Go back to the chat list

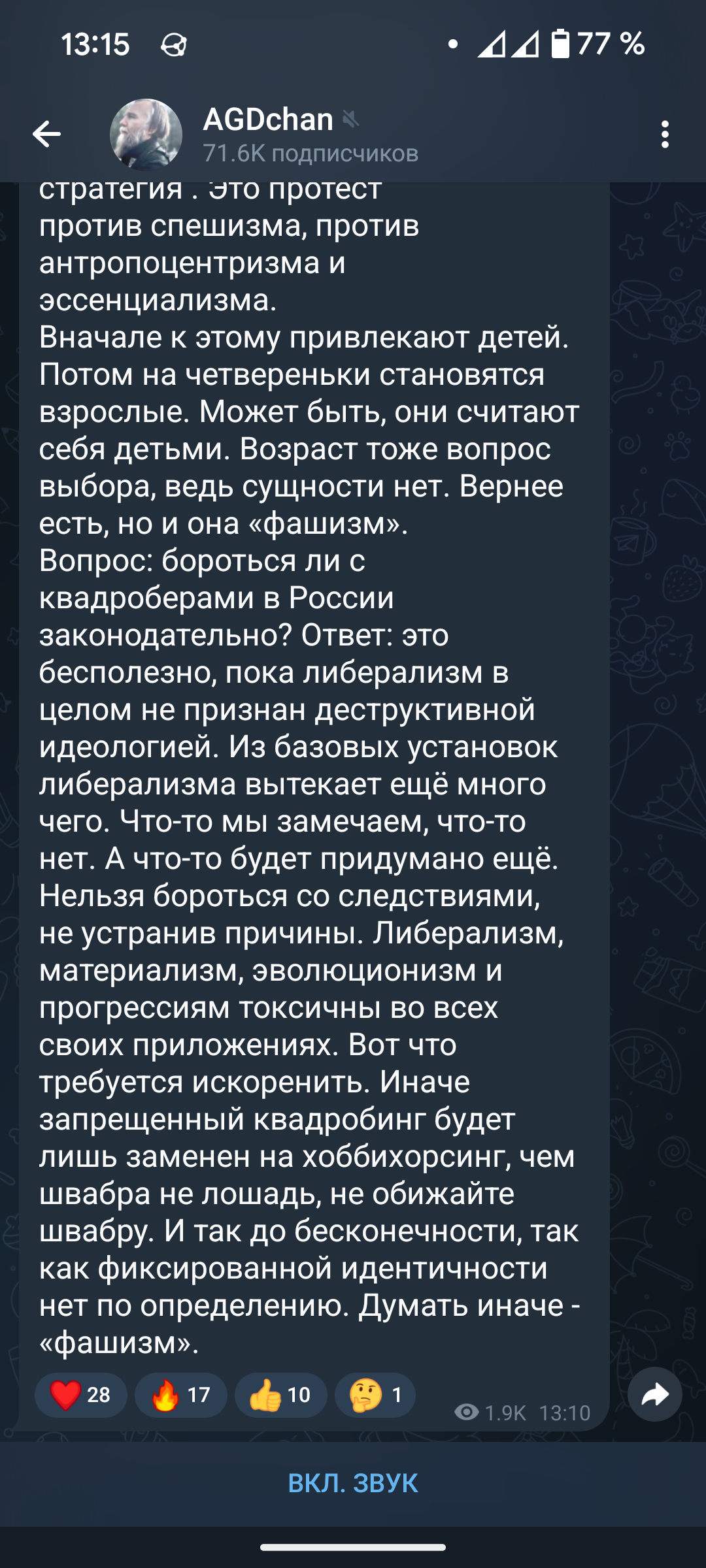pos(46,135)
